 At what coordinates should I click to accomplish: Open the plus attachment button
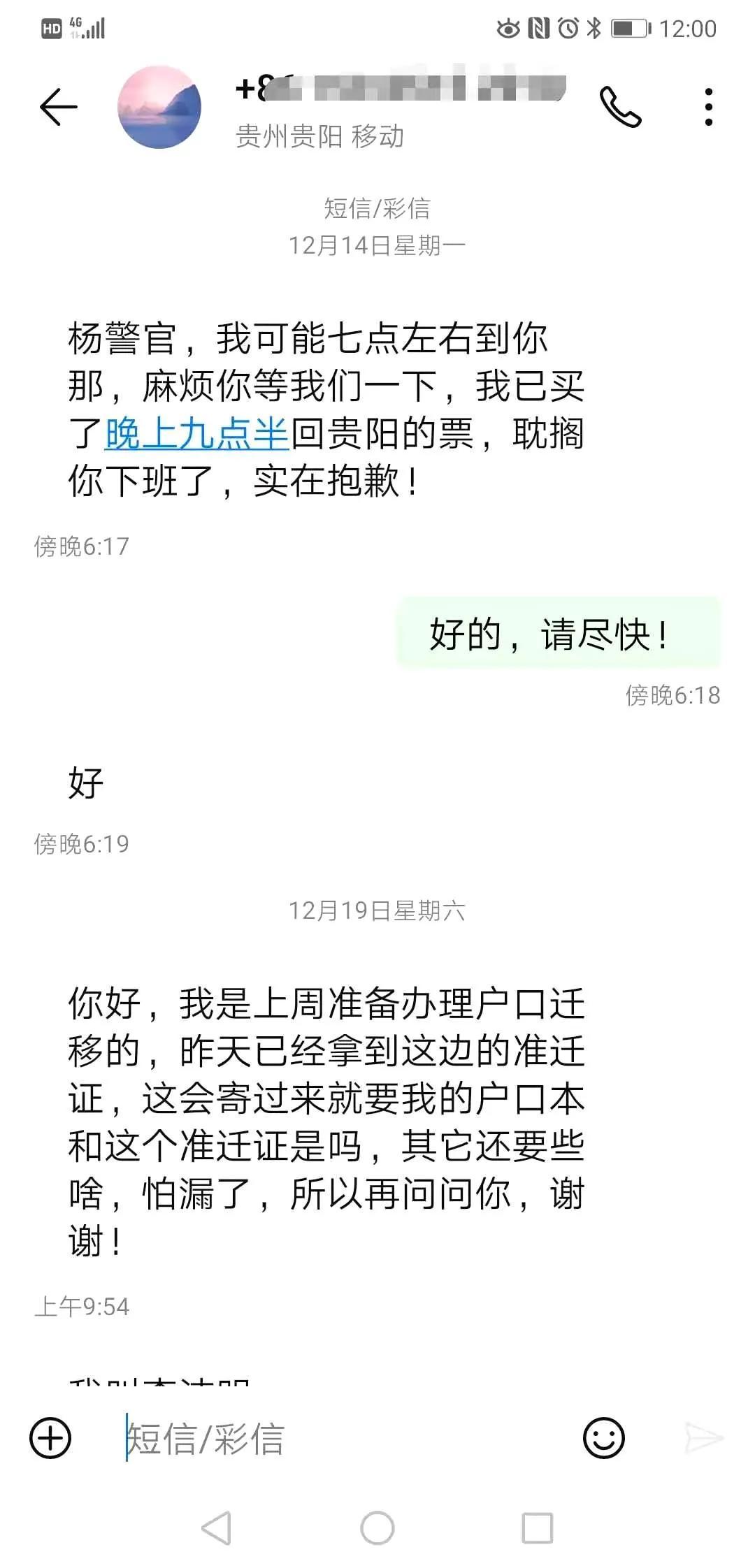(x=50, y=1437)
